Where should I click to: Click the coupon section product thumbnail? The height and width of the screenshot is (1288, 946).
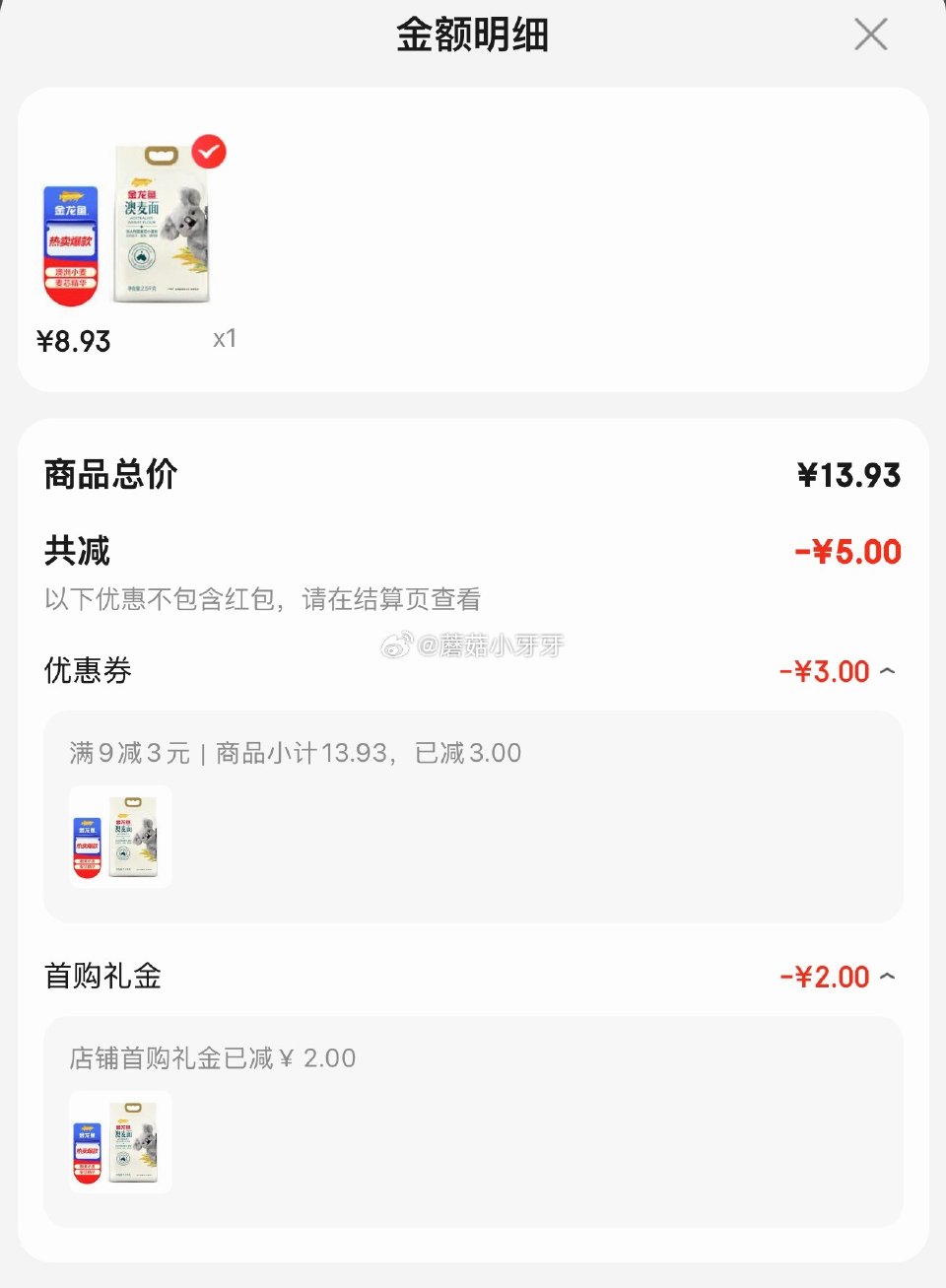119,836
